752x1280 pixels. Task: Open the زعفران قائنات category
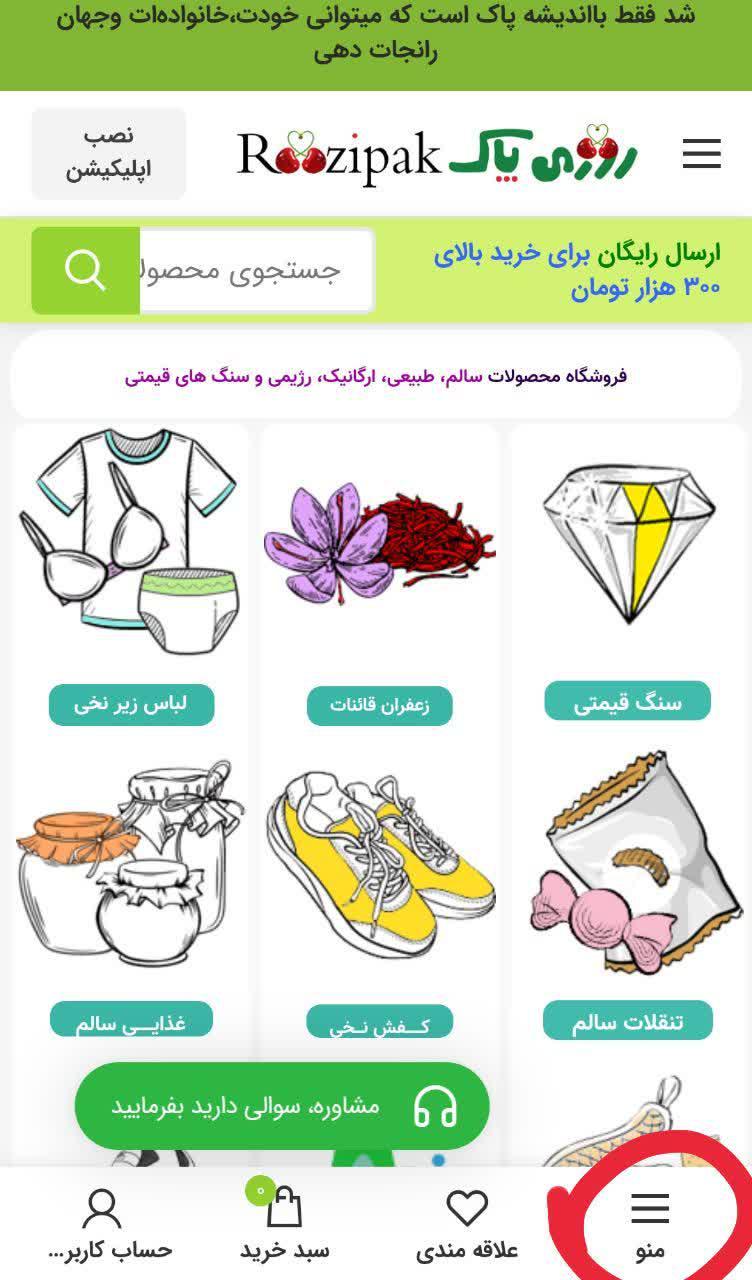(x=379, y=705)
